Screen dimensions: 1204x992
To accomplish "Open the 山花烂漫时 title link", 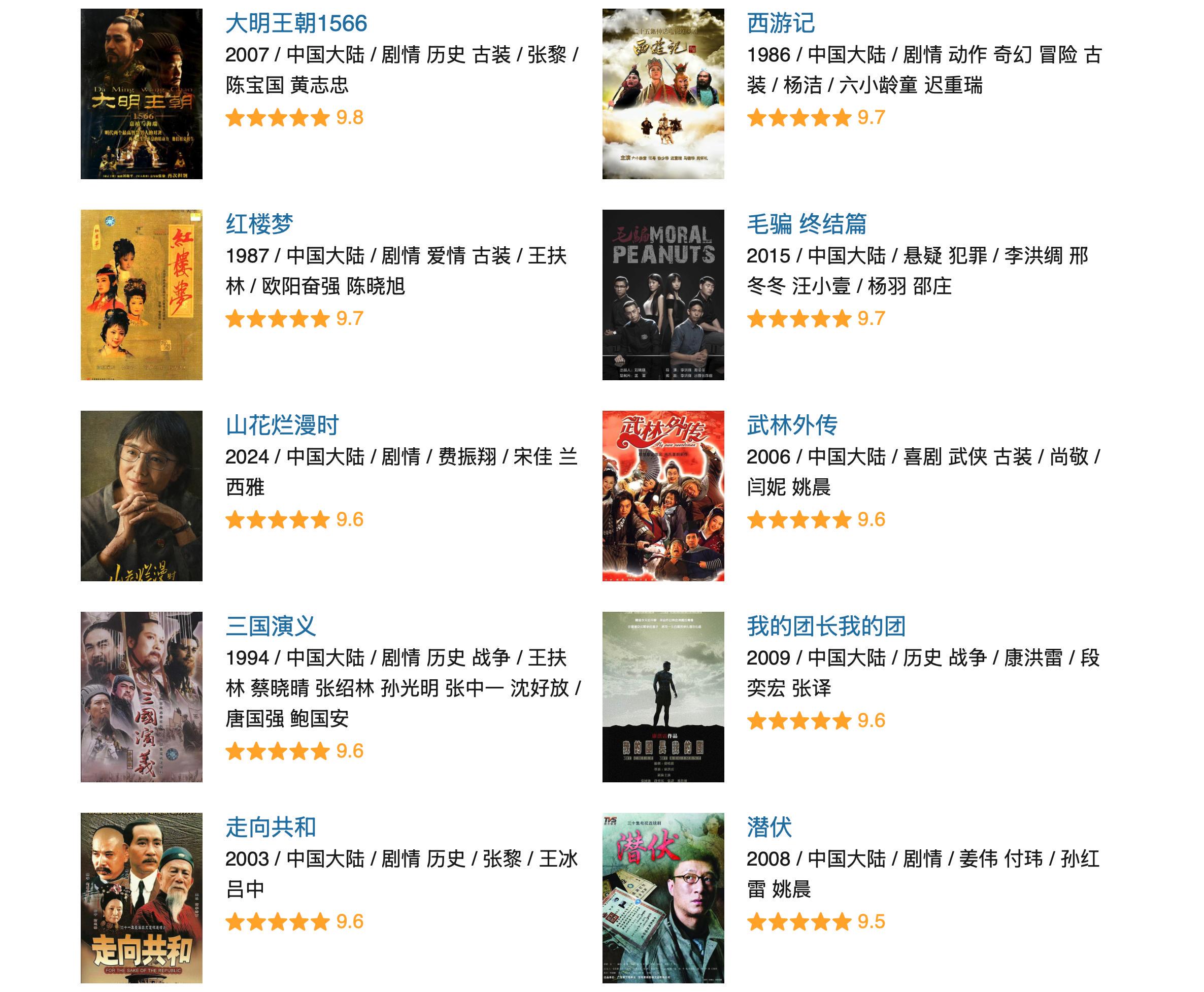I will (282, 425).
